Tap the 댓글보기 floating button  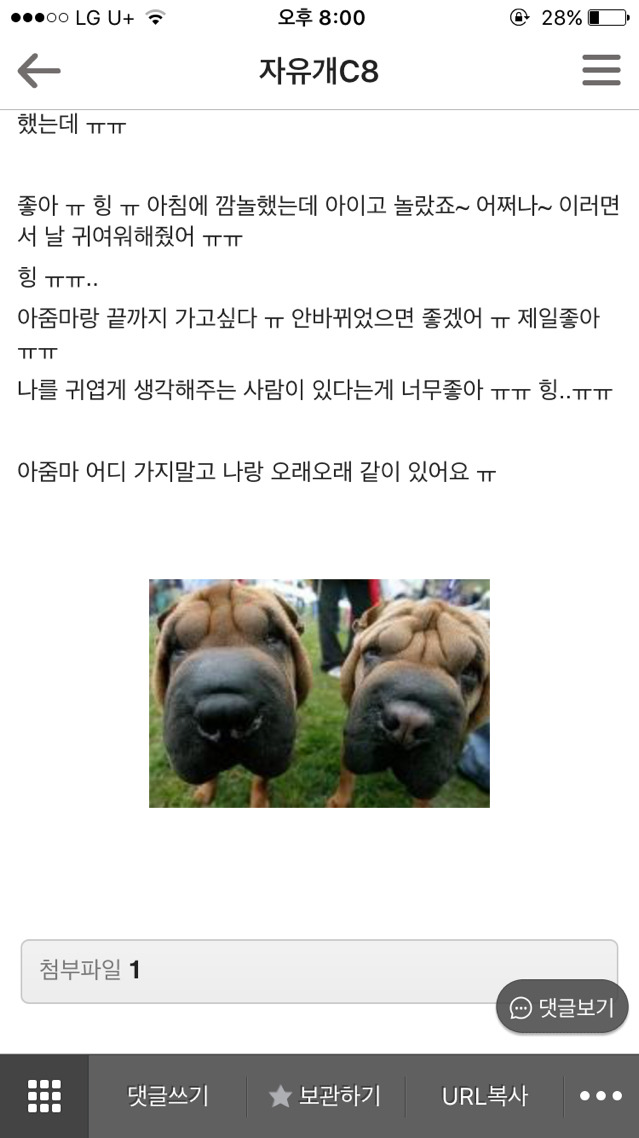coord(562,1007)
